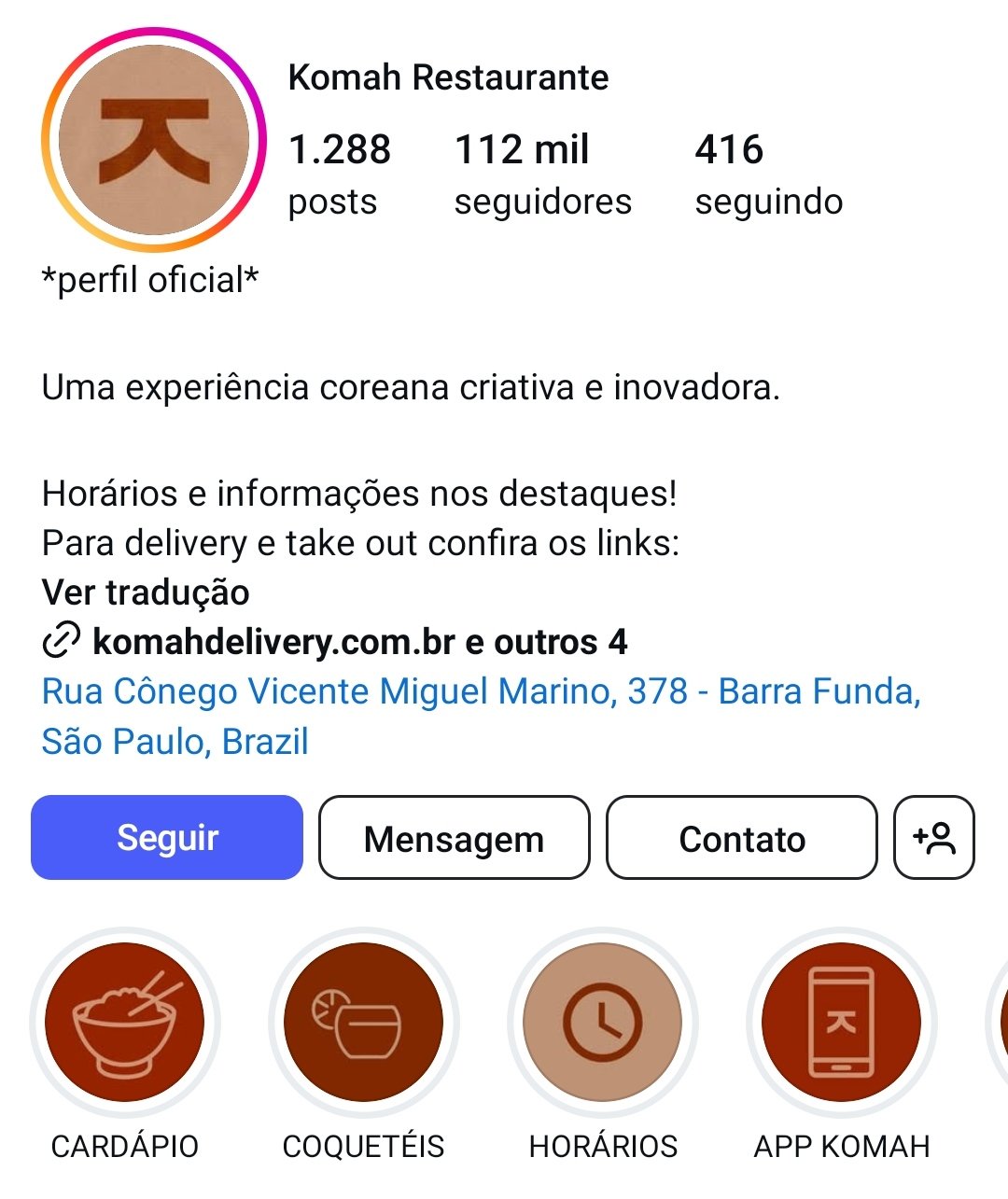Viewport: 1008px width, 1199px height.
Task: View the 112 mil seguidores list
Action: point(542,174)
